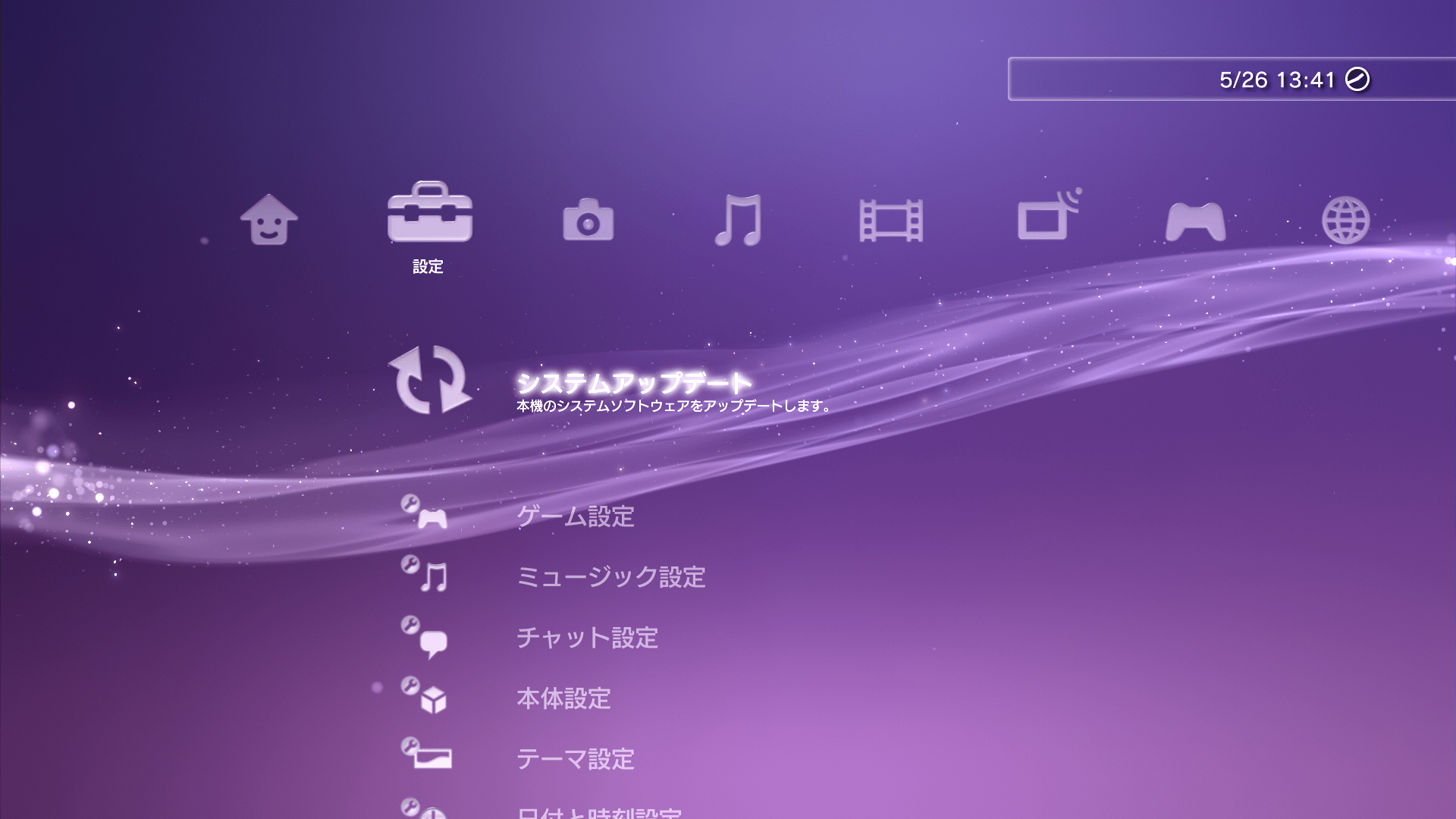The image size is (1456, 819).
Task: Open 本体設定
Action: (563, 698)
